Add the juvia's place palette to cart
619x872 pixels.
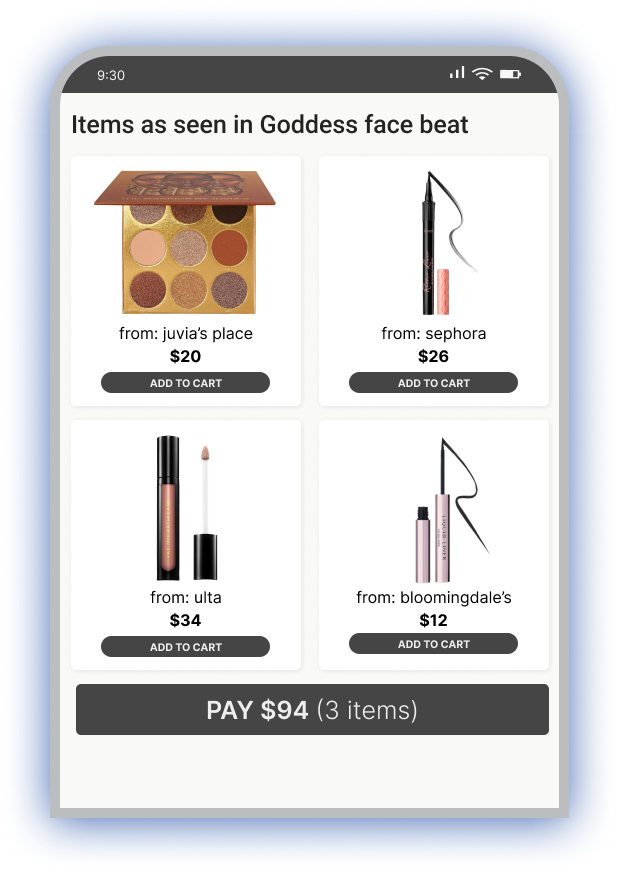(185, 383)
